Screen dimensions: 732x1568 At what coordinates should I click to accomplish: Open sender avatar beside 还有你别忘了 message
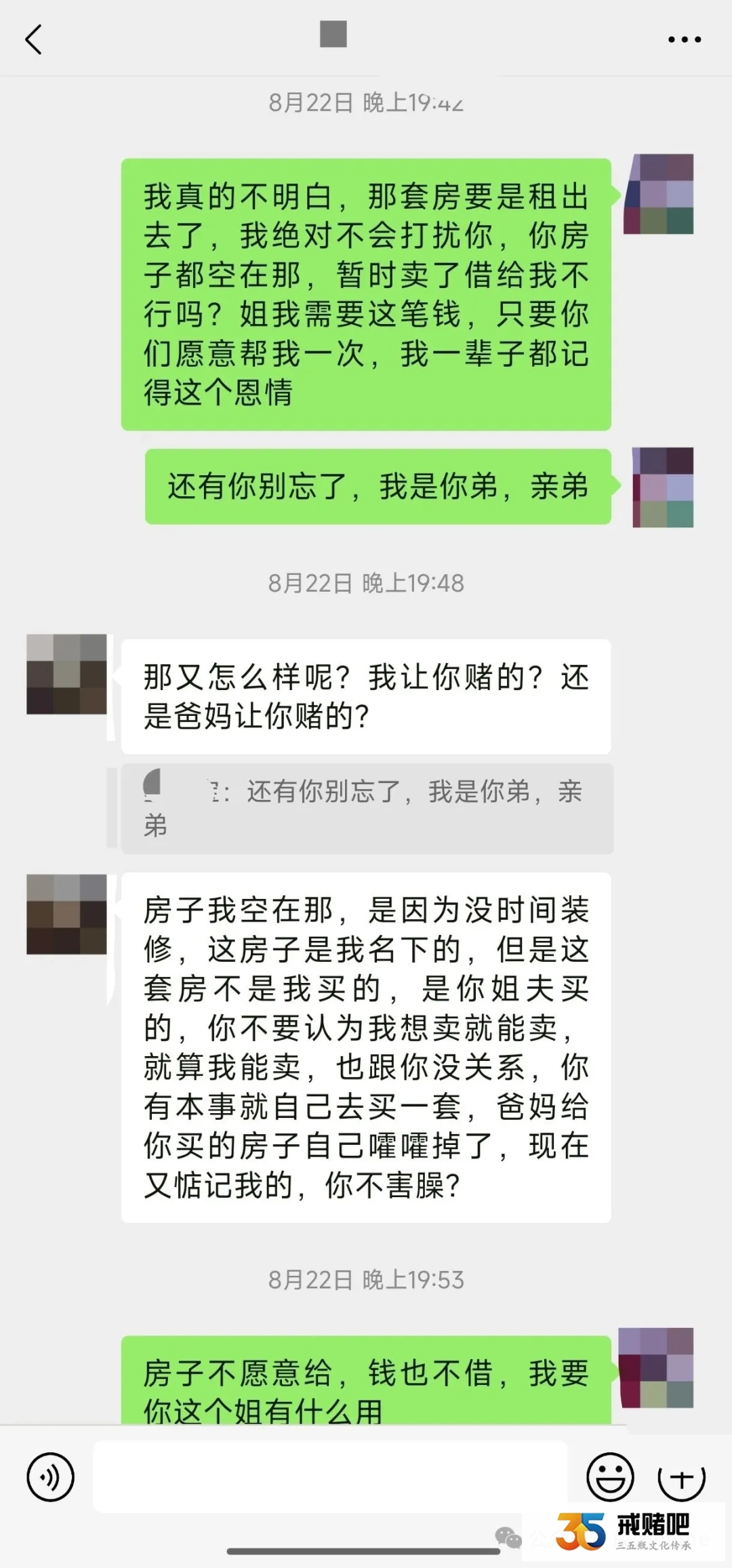point(662,487)
